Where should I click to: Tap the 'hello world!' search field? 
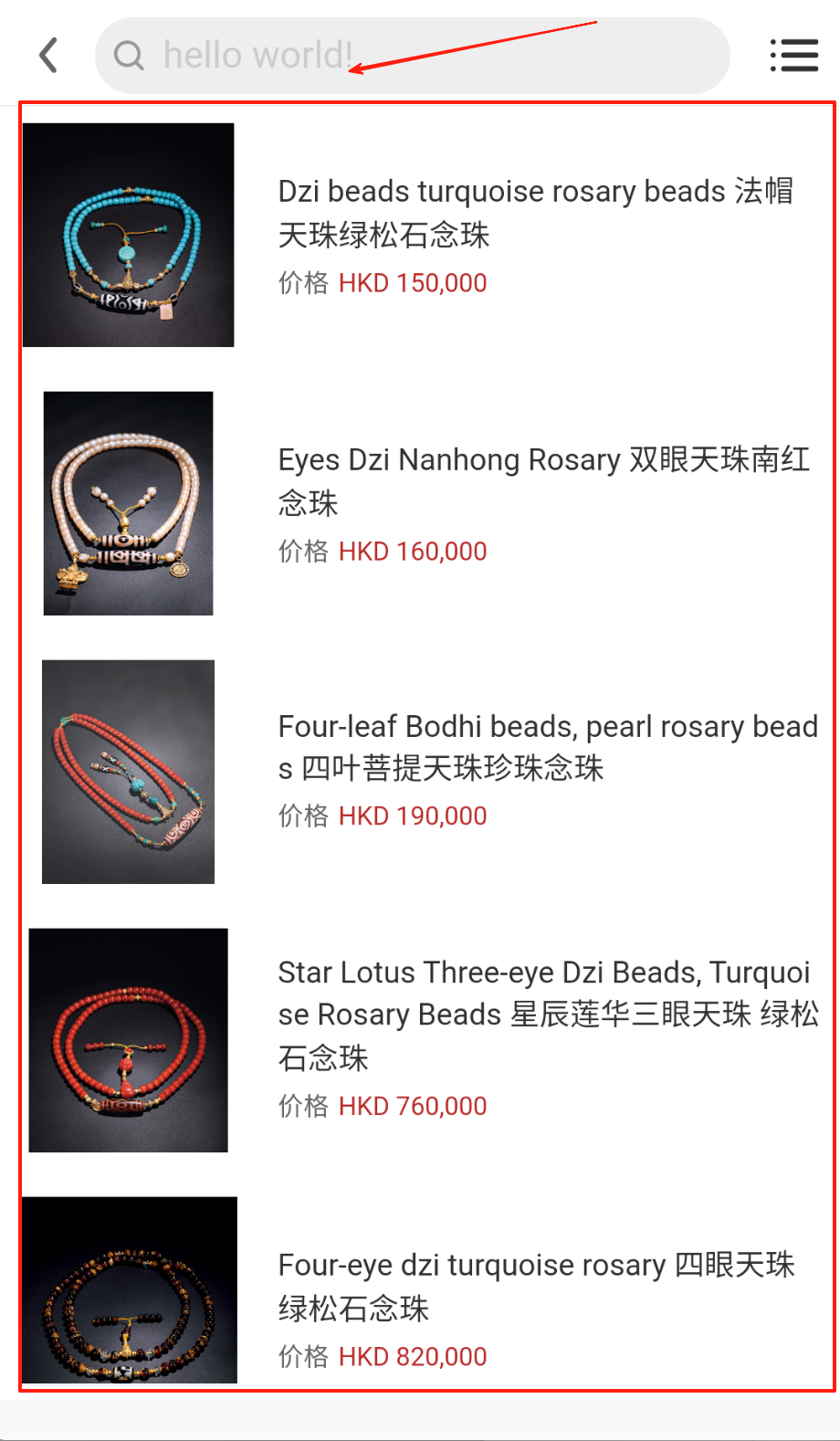(411, 56)
